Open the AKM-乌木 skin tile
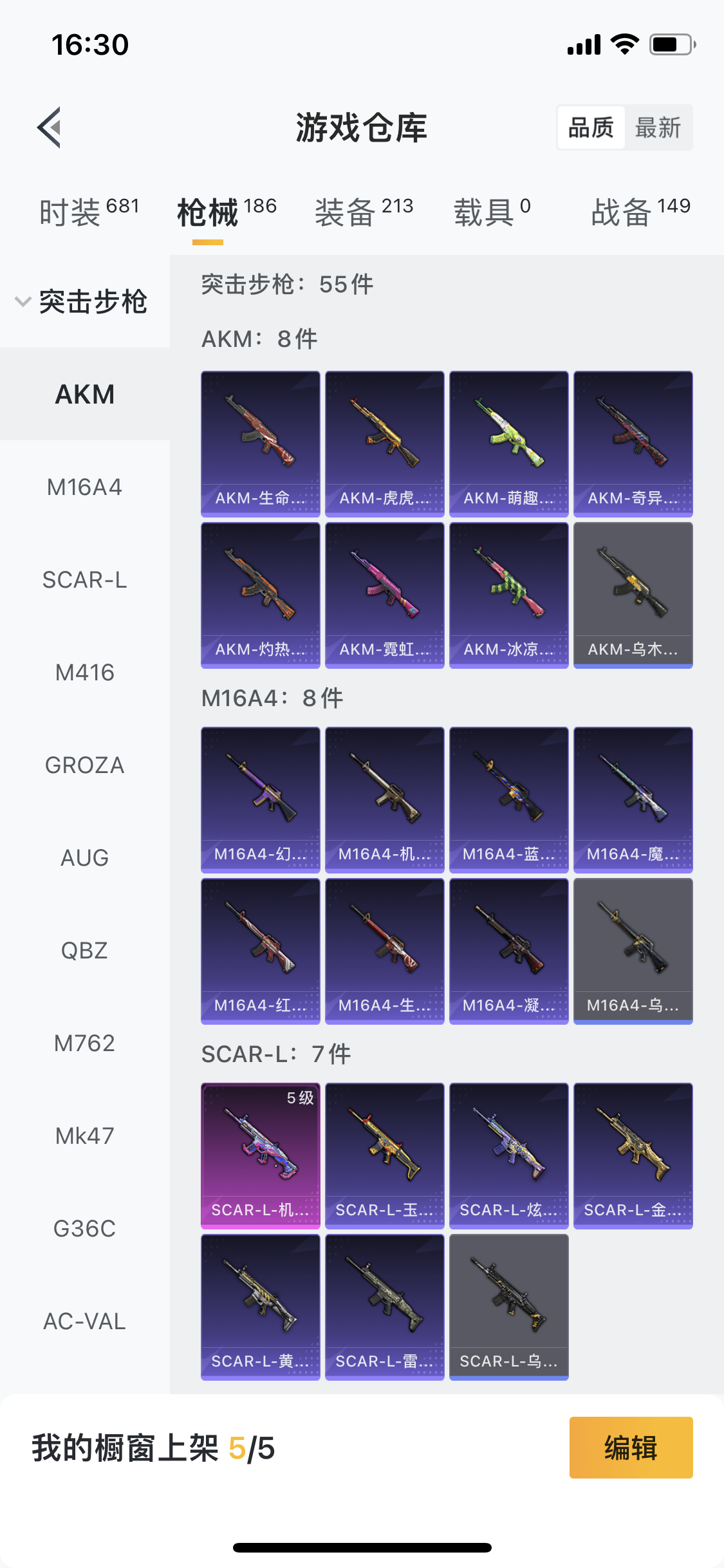The image size is (724, 1568). [x=633, y=595]
